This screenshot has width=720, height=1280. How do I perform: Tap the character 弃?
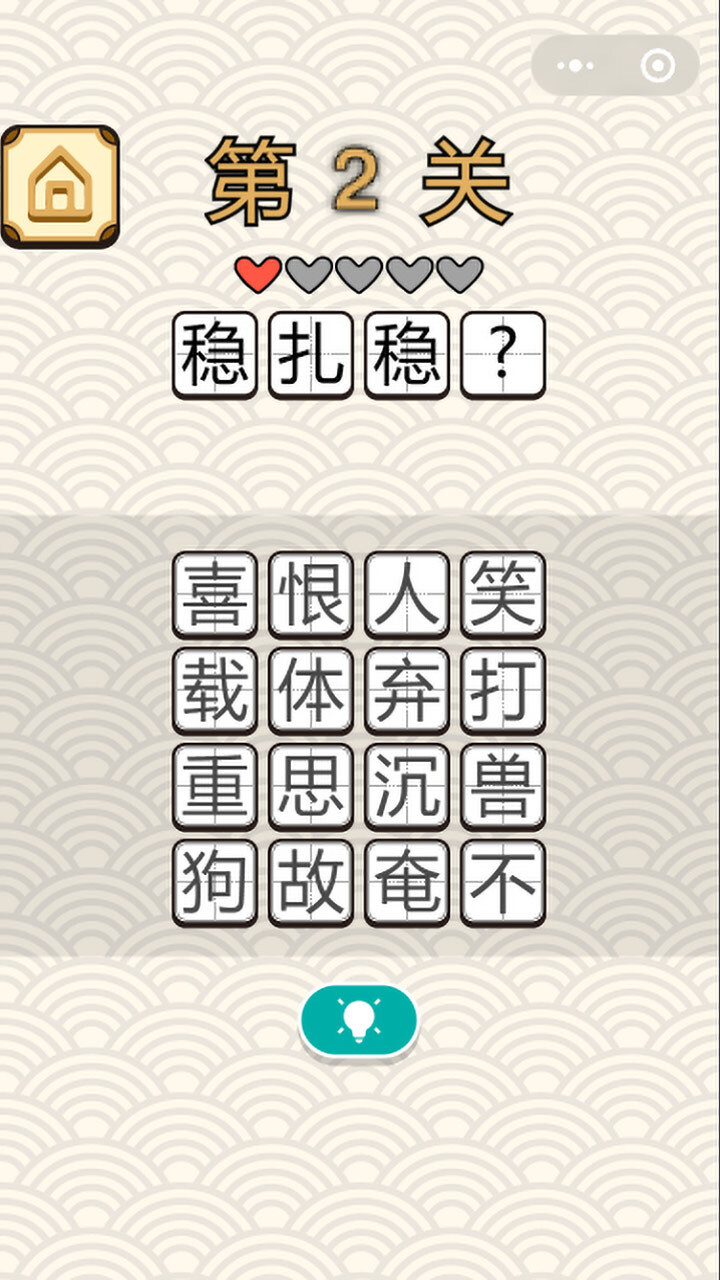coord(407,690)
